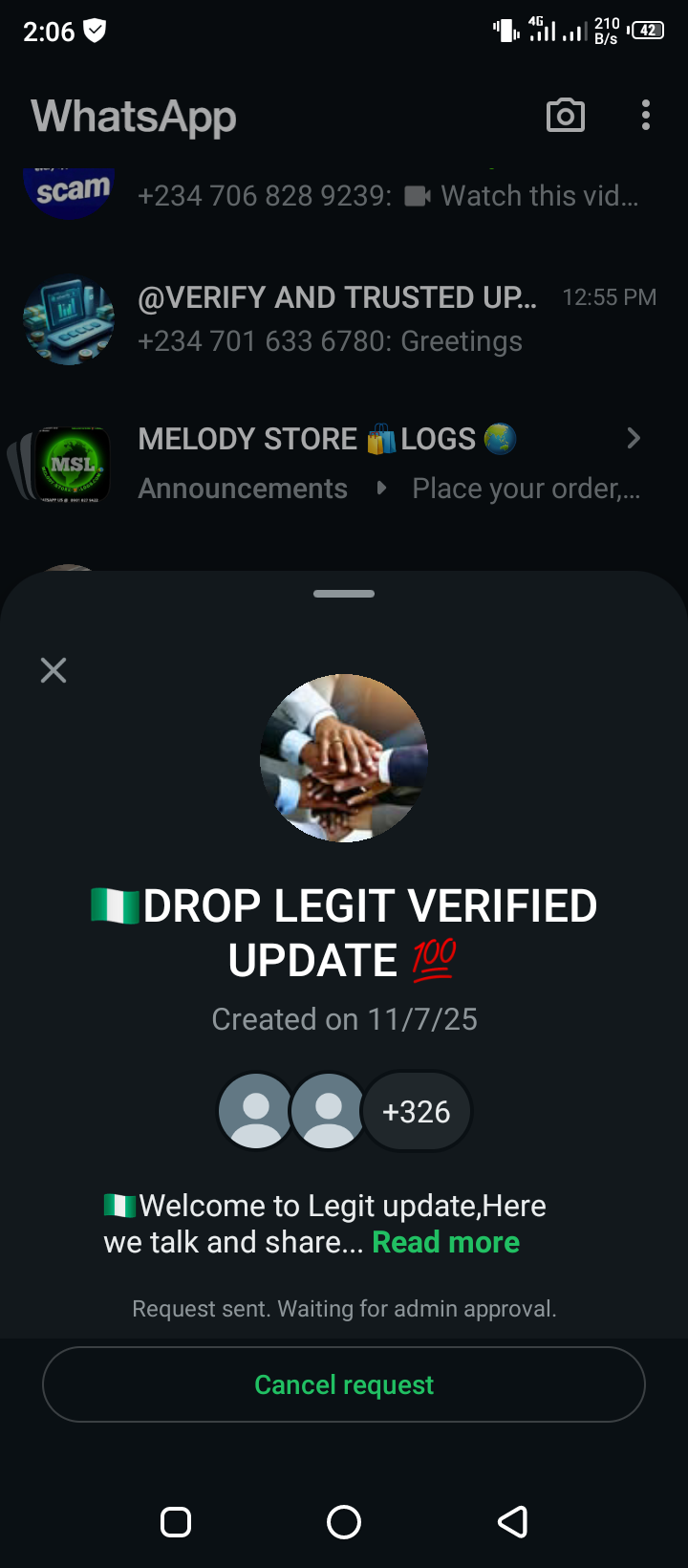
Task: Go back with system navigation
Action: [x=513, y=1521]
